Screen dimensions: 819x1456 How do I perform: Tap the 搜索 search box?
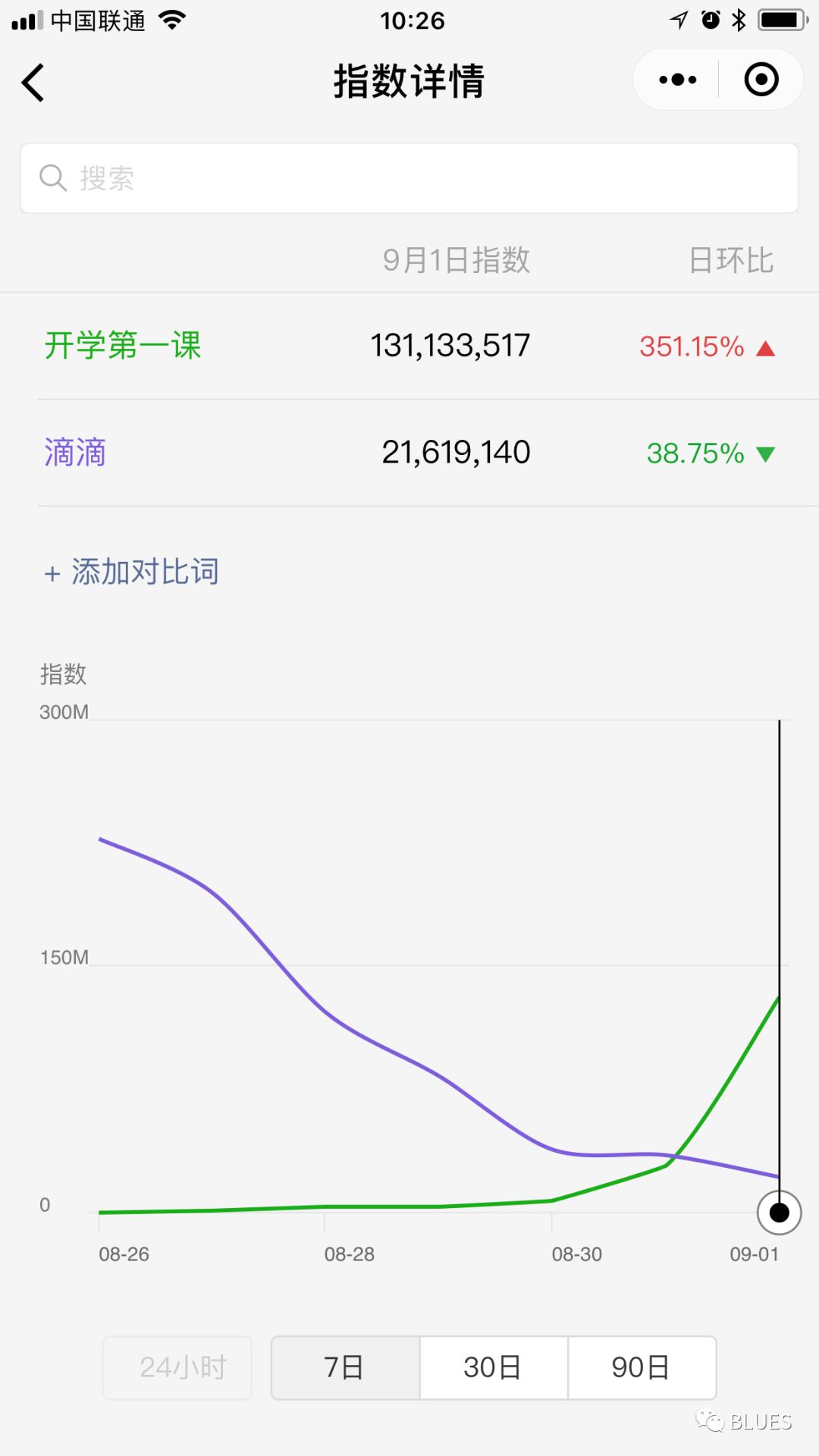click(x=409, y=178)
